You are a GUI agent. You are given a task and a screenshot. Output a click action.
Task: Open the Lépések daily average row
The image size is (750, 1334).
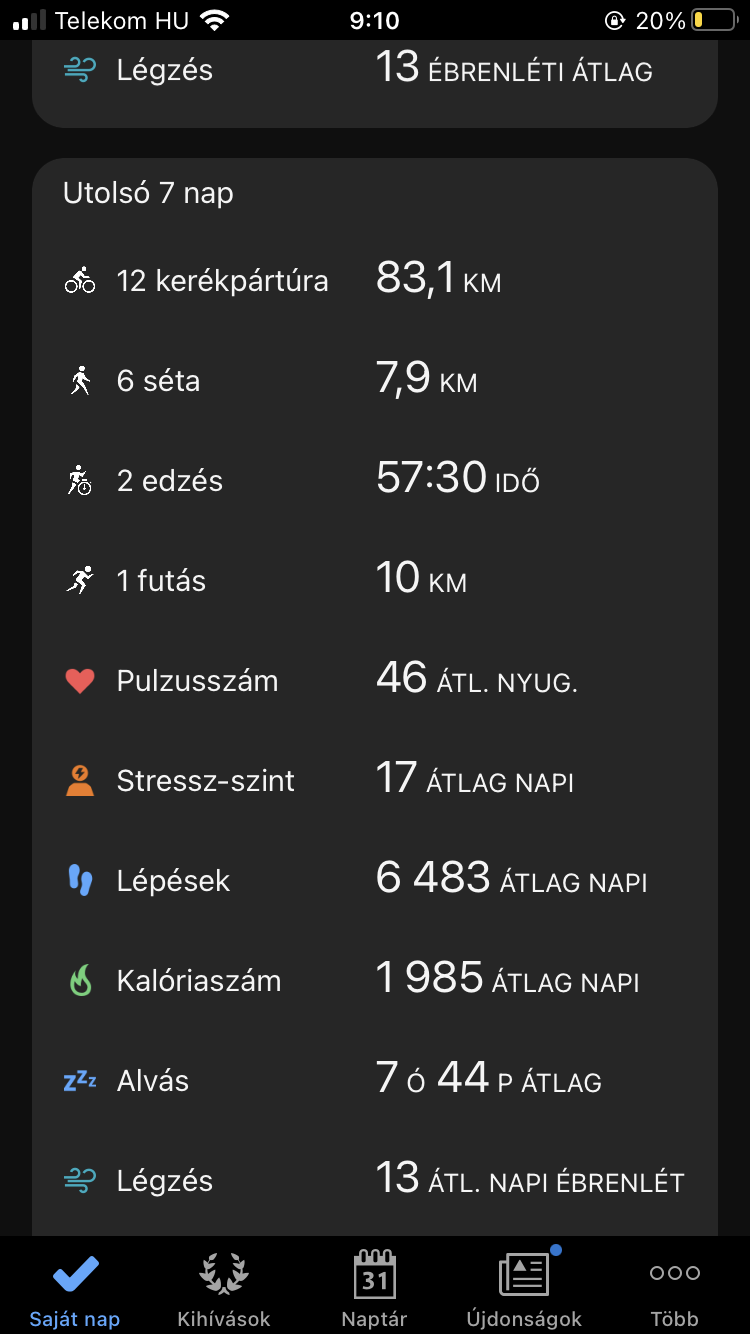(374, 881)
